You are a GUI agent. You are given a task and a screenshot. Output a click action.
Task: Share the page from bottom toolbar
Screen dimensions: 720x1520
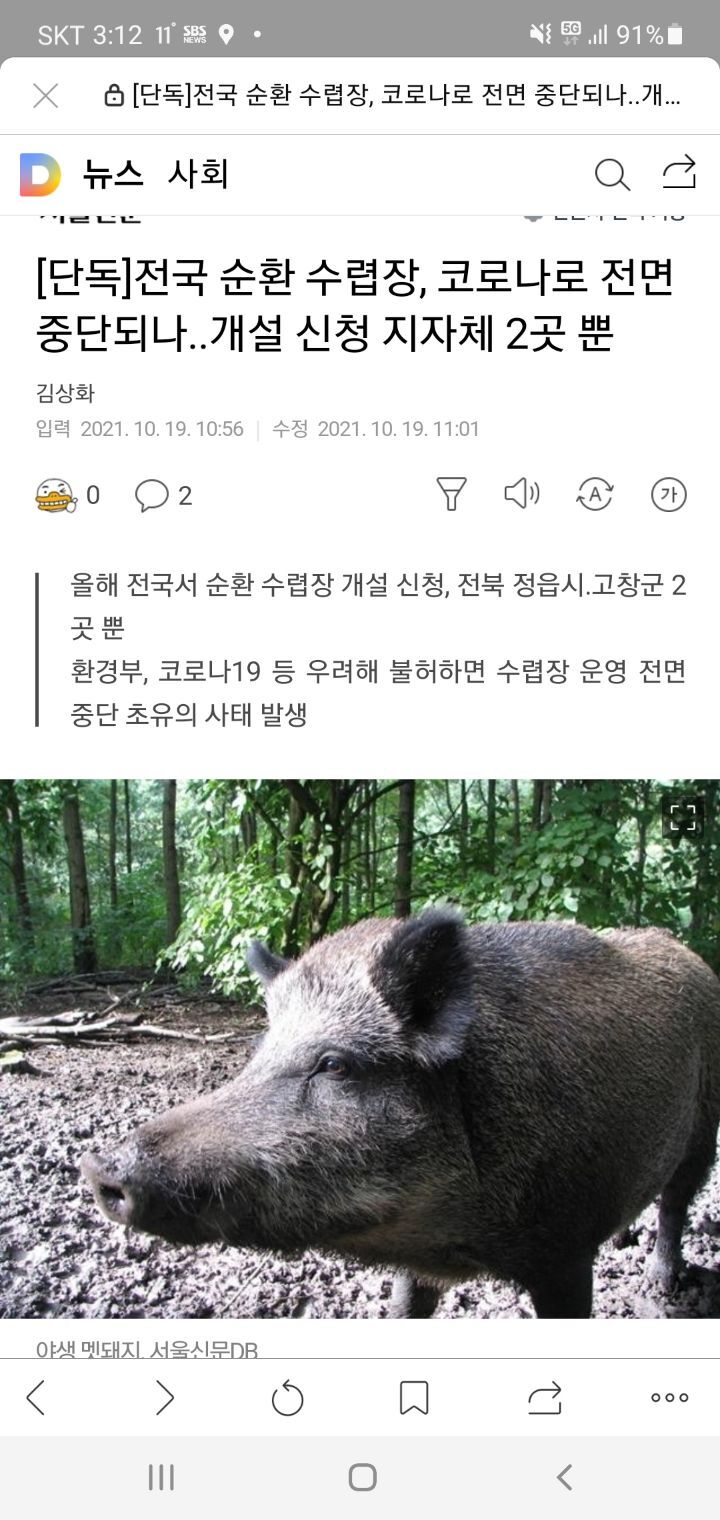pyautogui.click(x=545, y=1397)
